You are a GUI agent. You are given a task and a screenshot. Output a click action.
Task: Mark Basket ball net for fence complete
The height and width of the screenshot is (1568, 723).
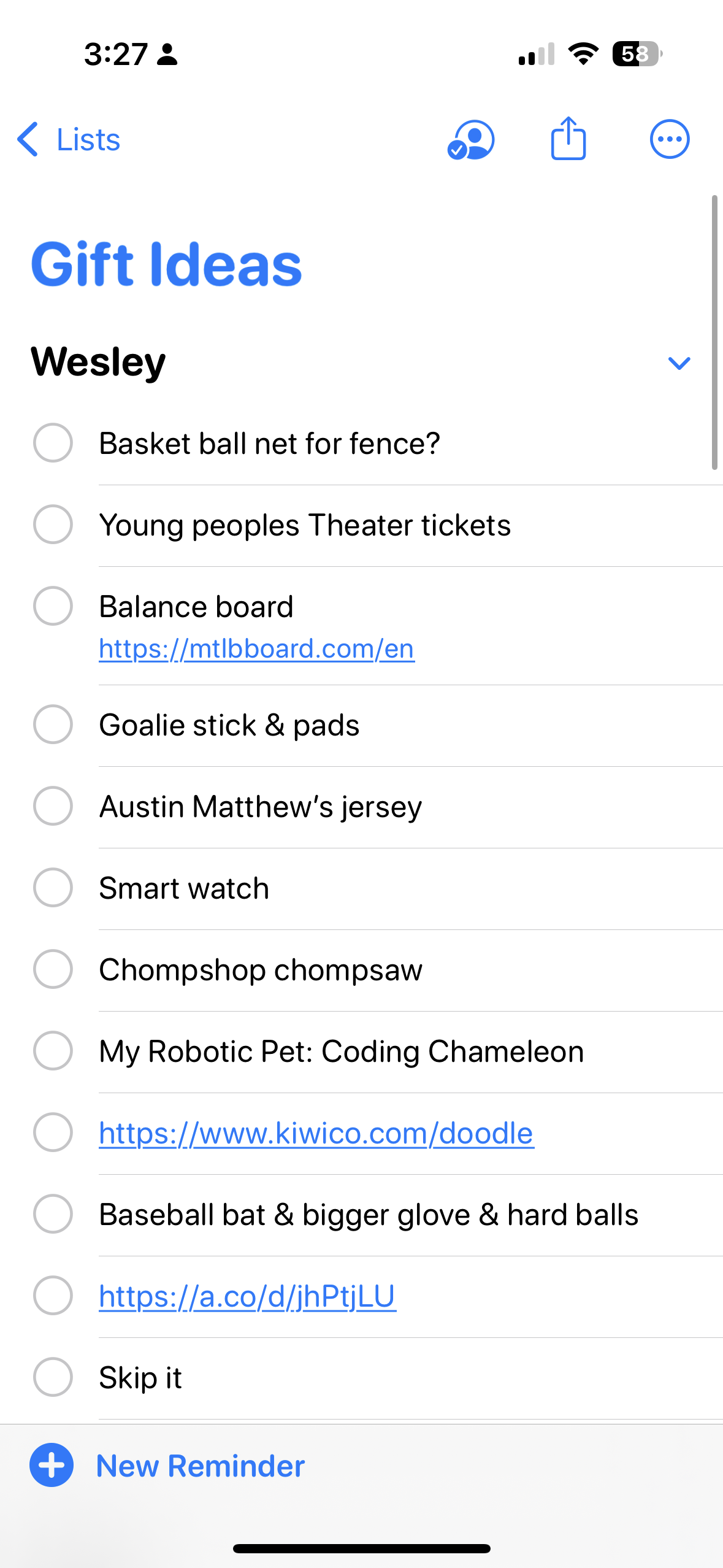pyautogui.click(x=53, y=442)
